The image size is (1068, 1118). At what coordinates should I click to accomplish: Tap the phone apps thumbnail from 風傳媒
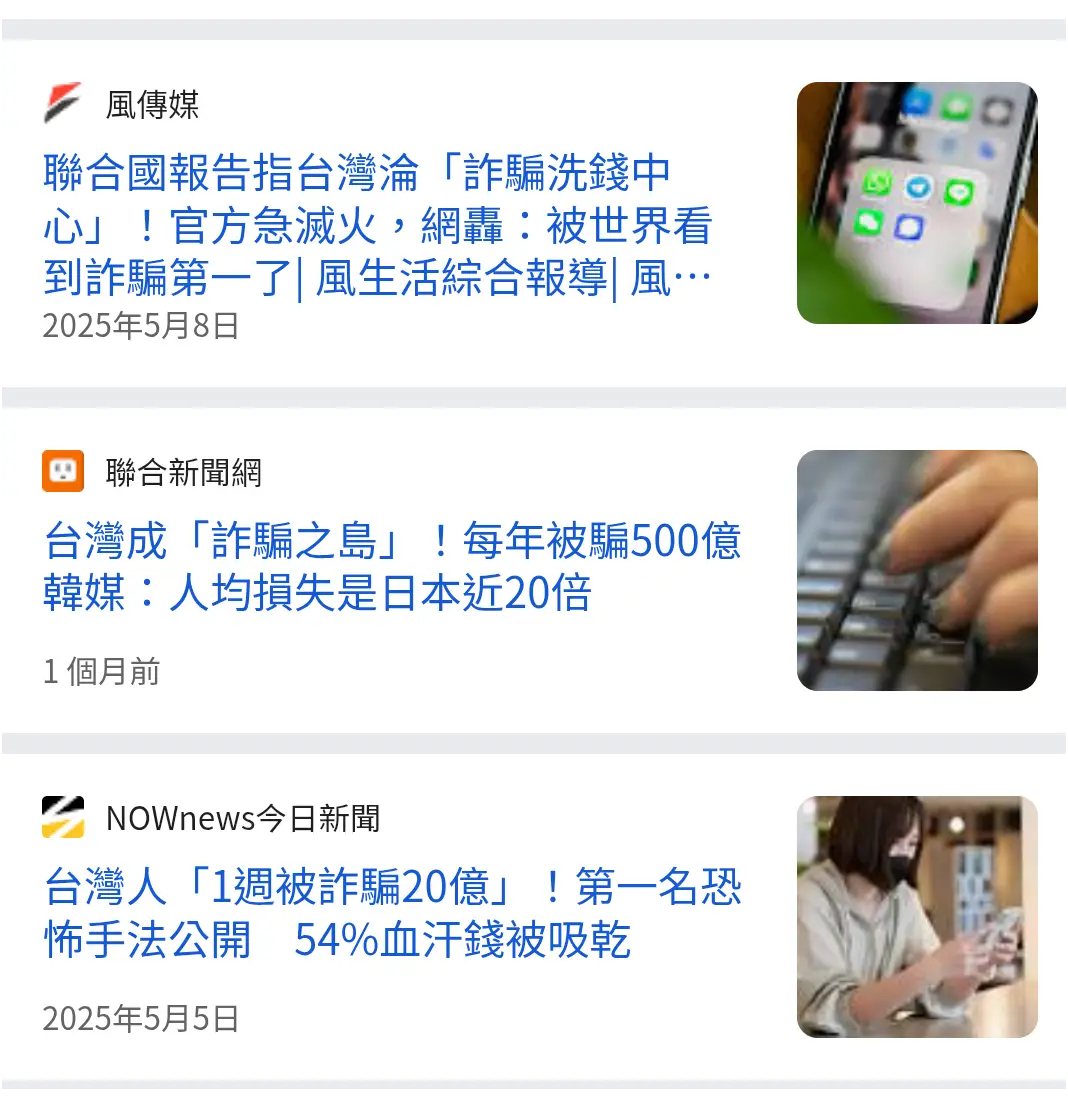click(917, 203)
